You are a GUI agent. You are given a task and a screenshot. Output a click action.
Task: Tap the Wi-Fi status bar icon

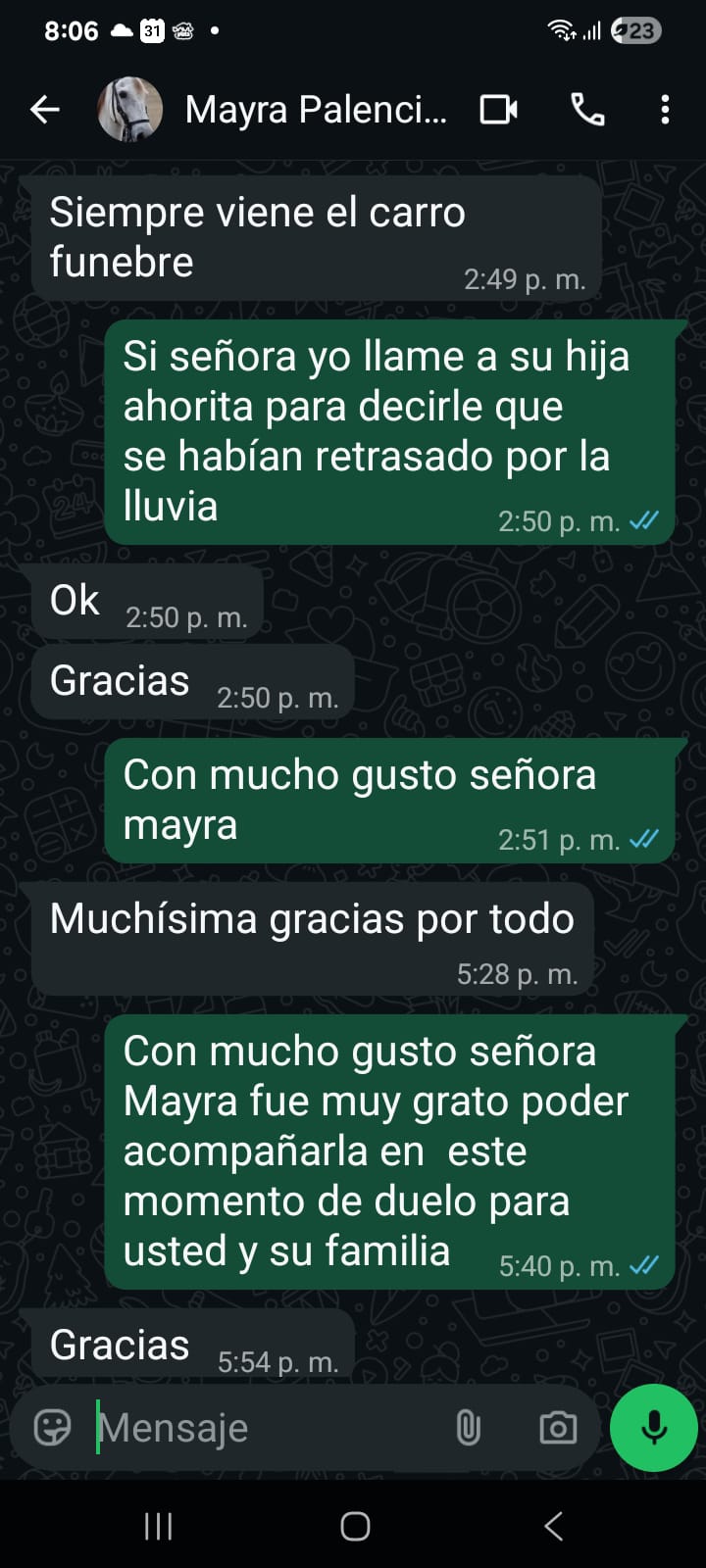click(560, 30)
